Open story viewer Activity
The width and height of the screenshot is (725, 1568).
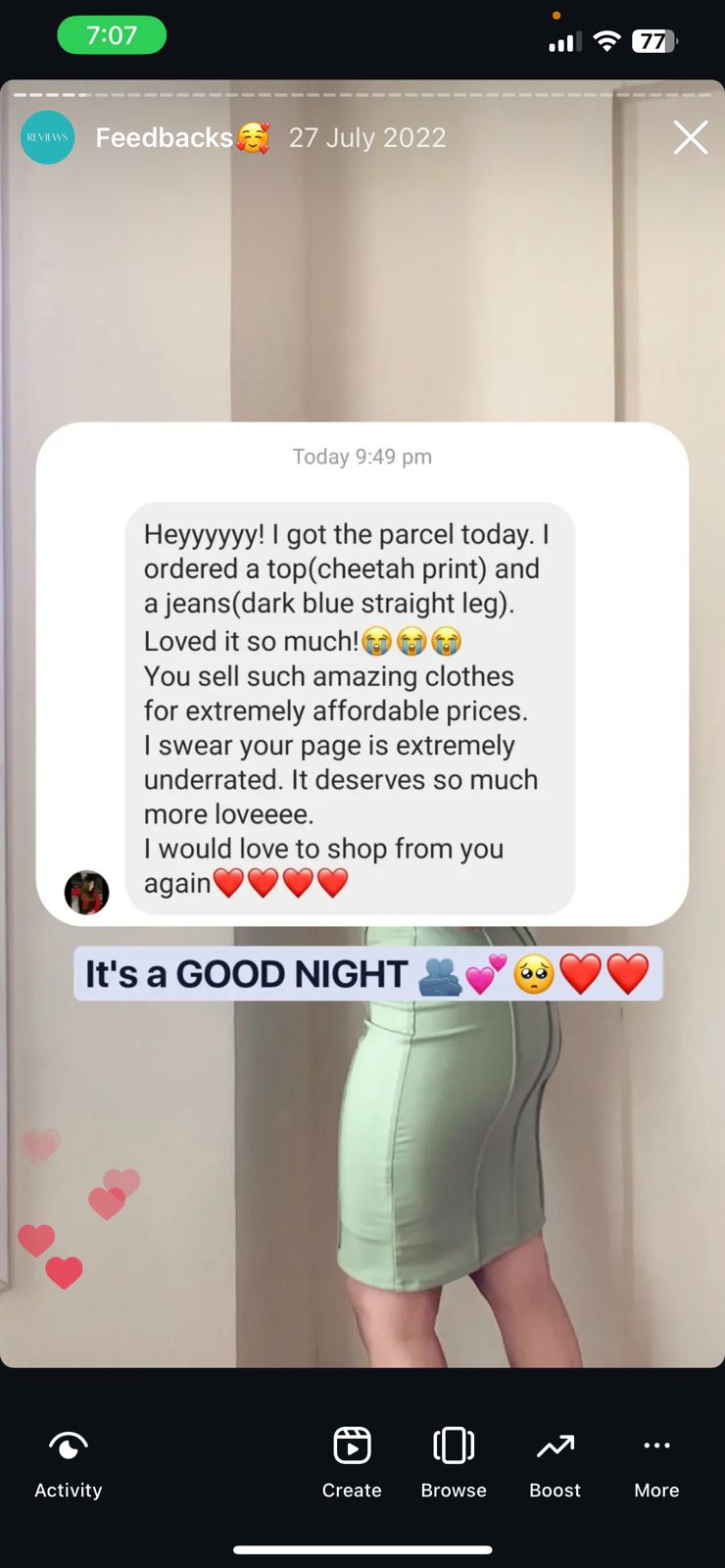(x=68, y=1462)
